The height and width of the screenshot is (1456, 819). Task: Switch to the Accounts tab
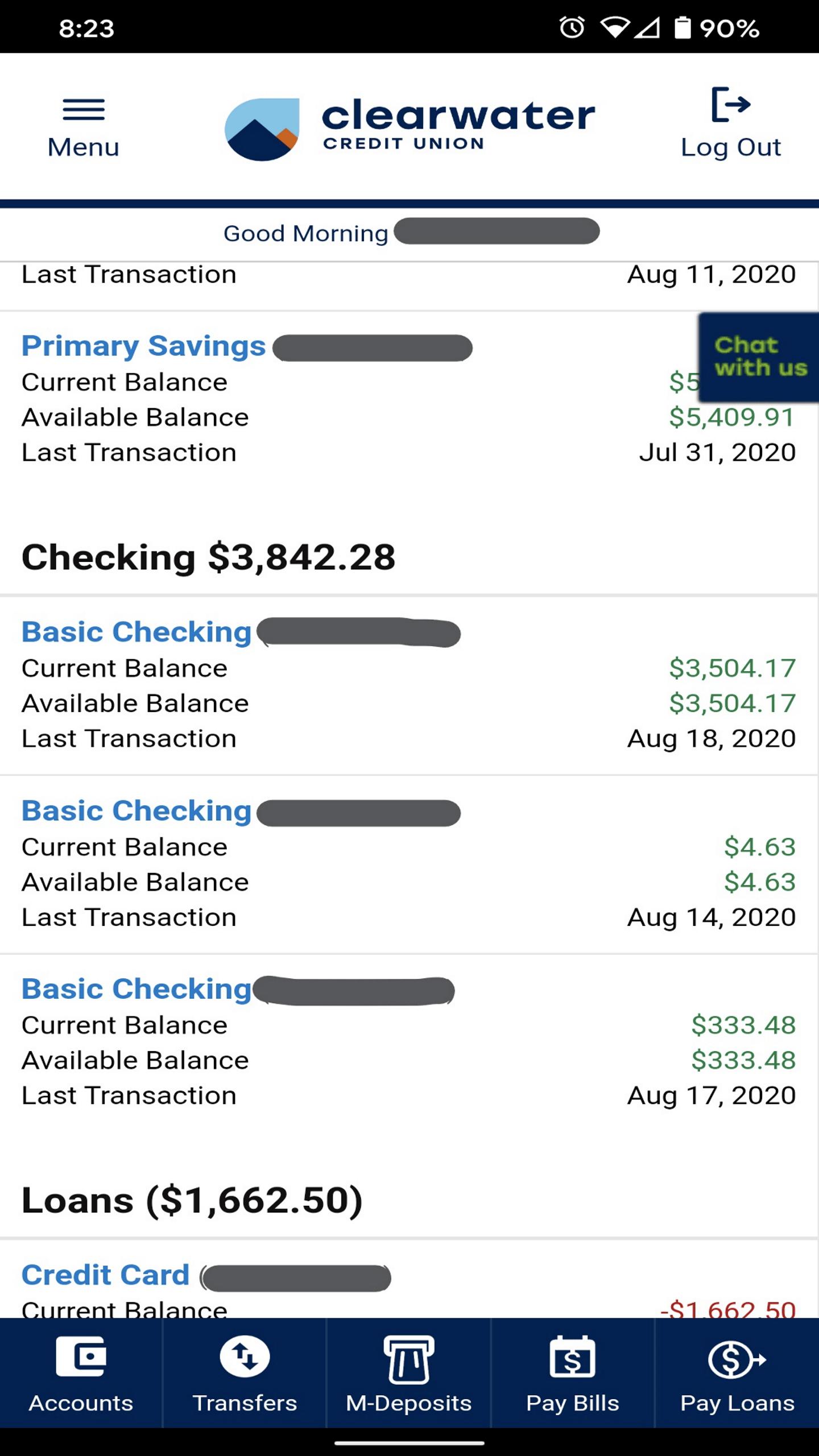click(x=81, y=1373)
